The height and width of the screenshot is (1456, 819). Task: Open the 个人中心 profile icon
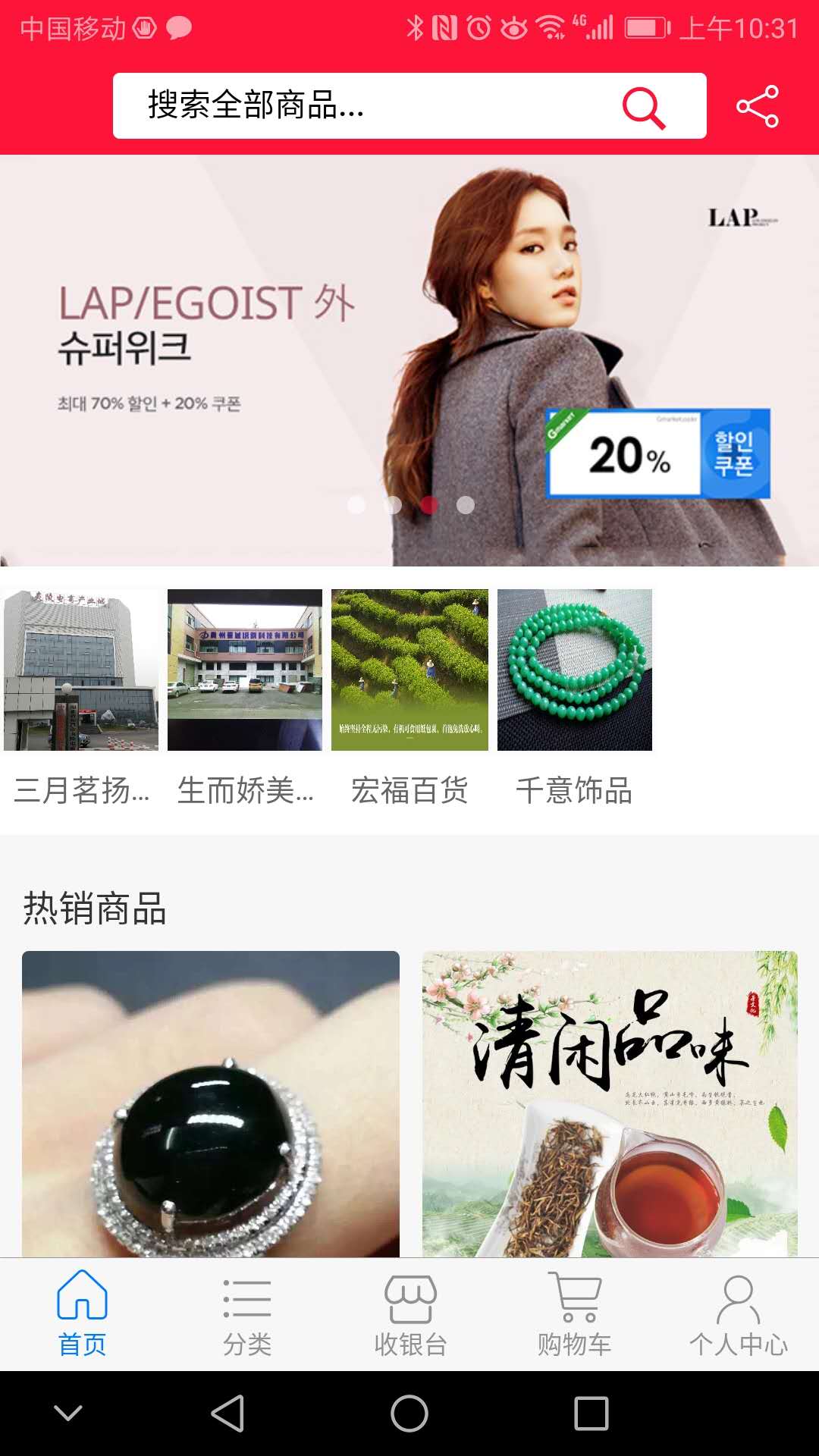tap(736, 1298)
